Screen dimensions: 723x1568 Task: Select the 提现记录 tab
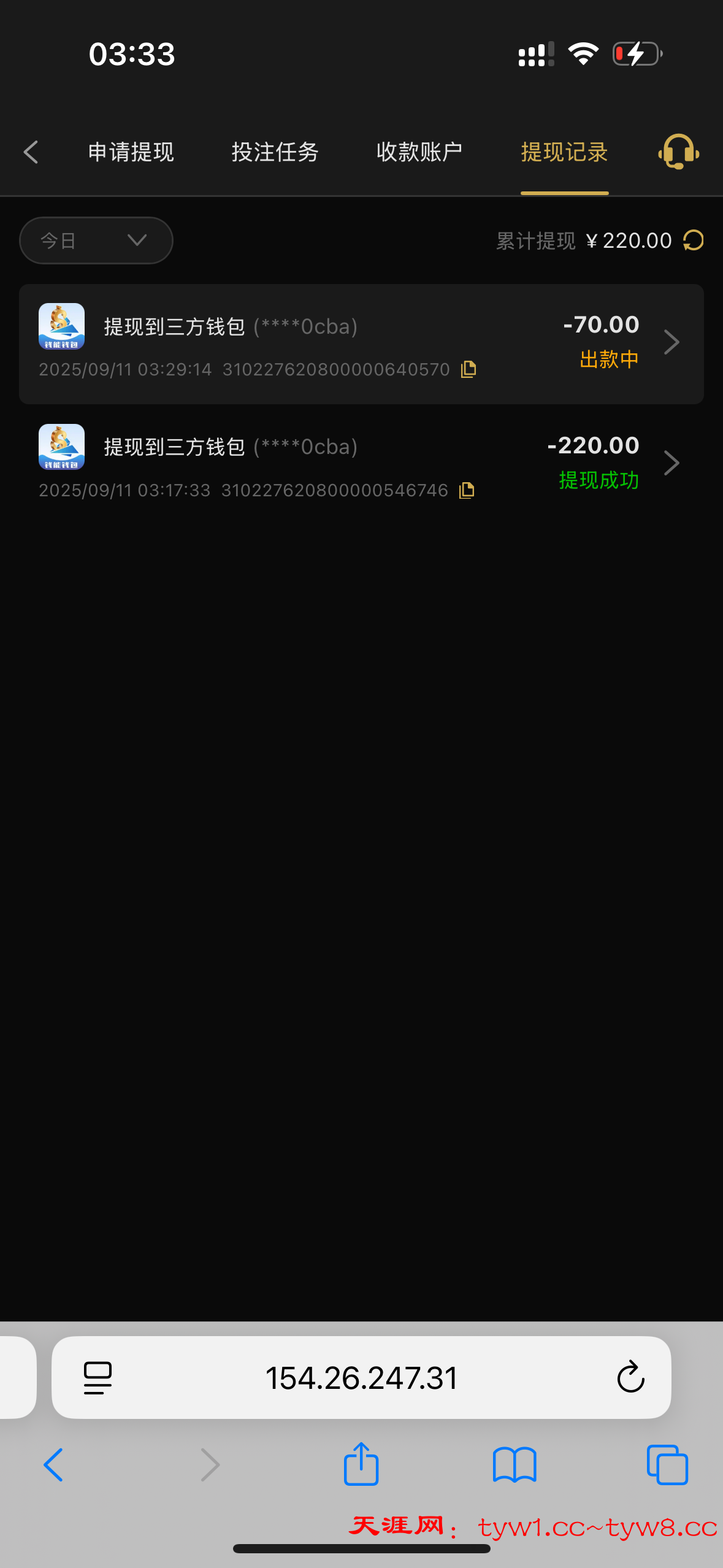point(564,152)
